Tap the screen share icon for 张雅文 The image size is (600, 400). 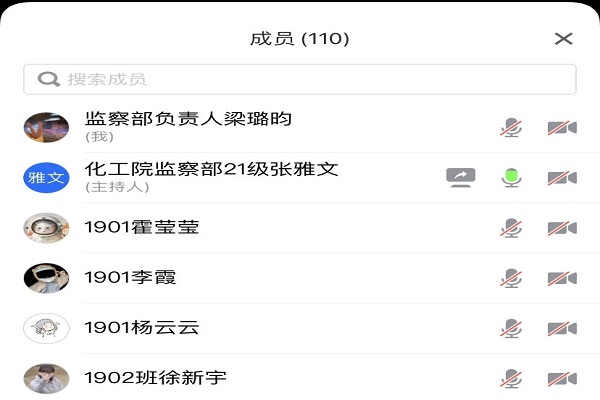coord(461,178)
